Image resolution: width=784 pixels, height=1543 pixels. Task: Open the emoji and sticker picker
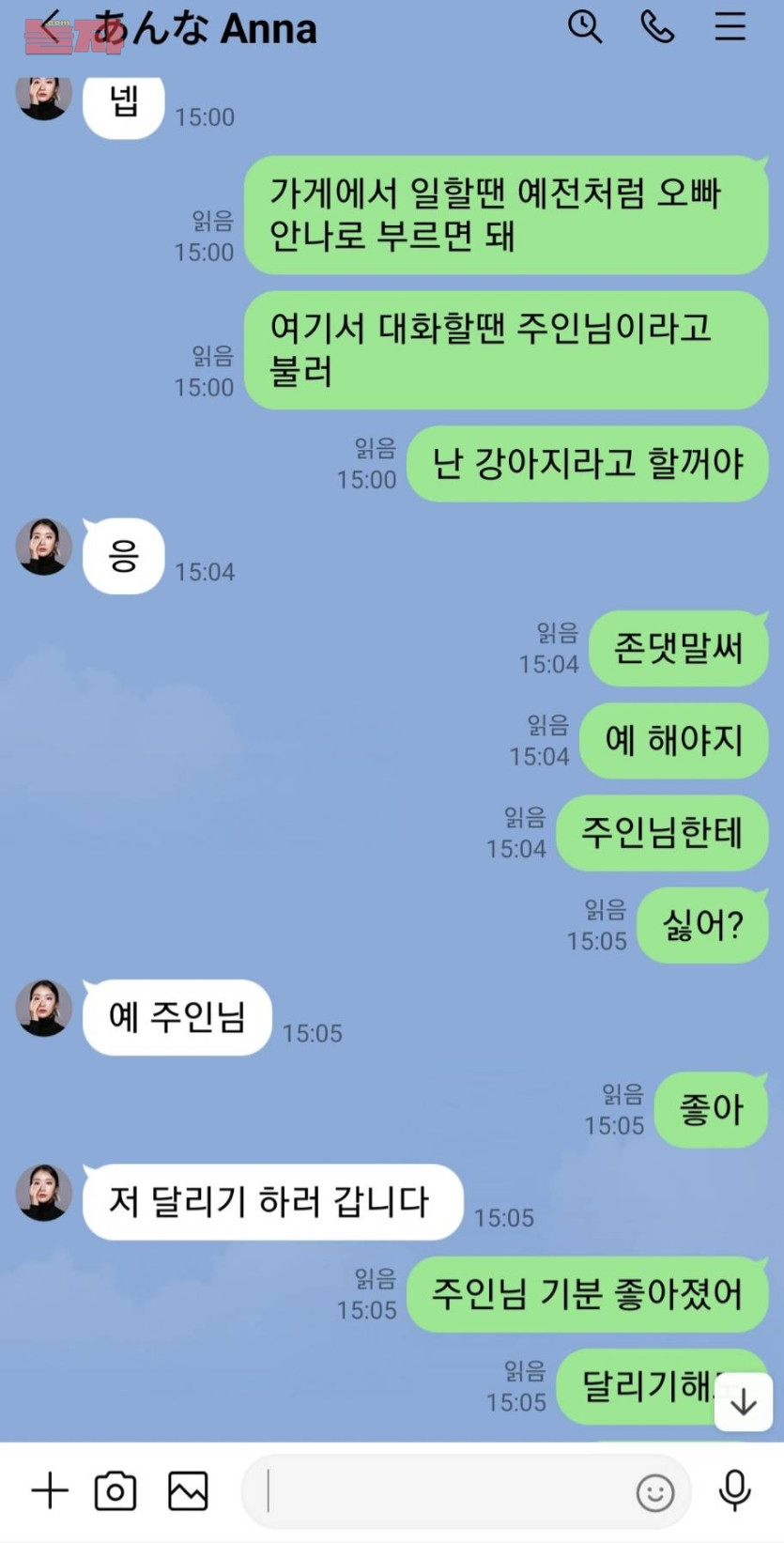tap(654, 1491)
